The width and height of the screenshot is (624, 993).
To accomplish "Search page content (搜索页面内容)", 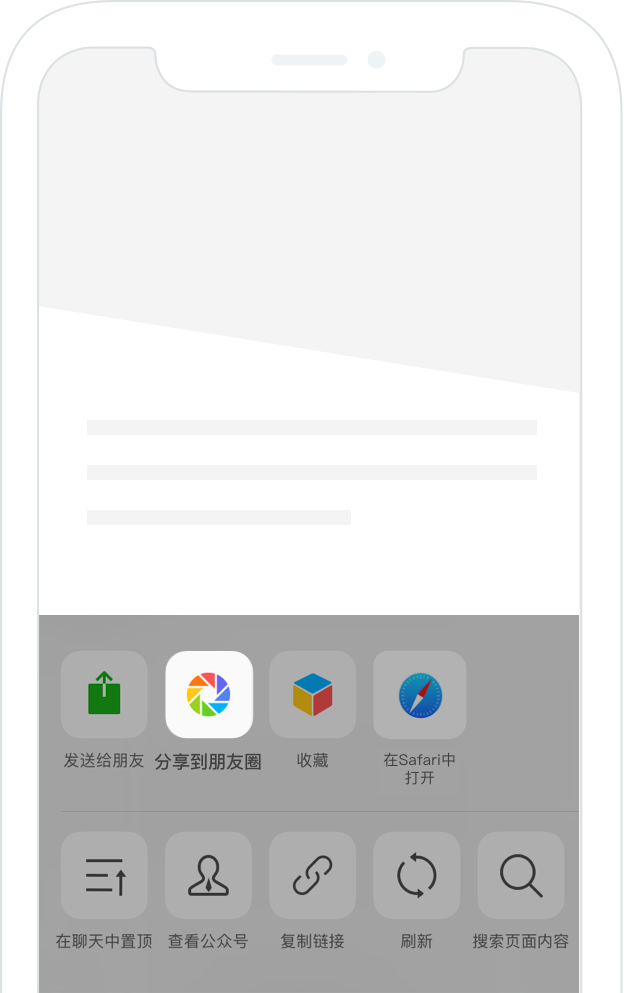I will (x=520, y=875).
